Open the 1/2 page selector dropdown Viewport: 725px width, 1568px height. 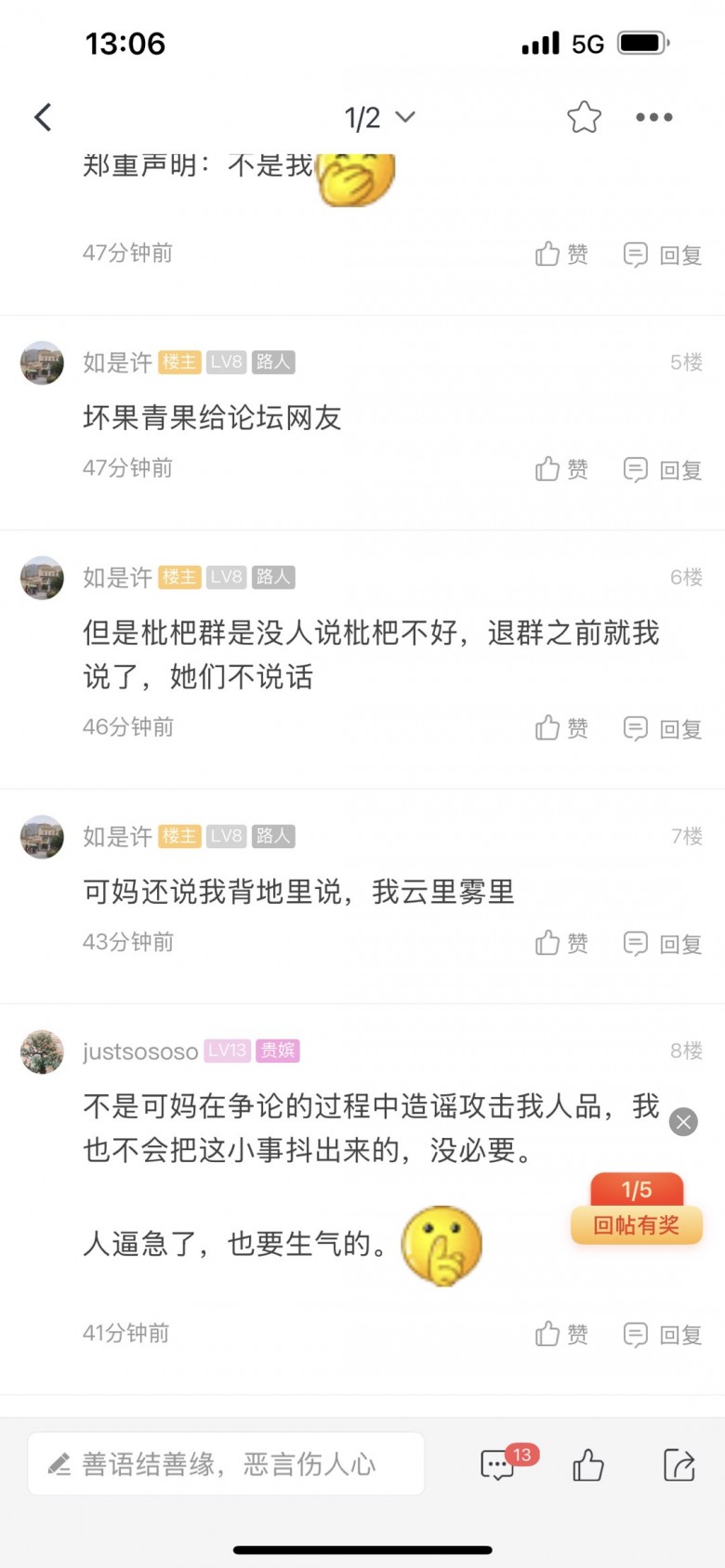click(379, 118)
